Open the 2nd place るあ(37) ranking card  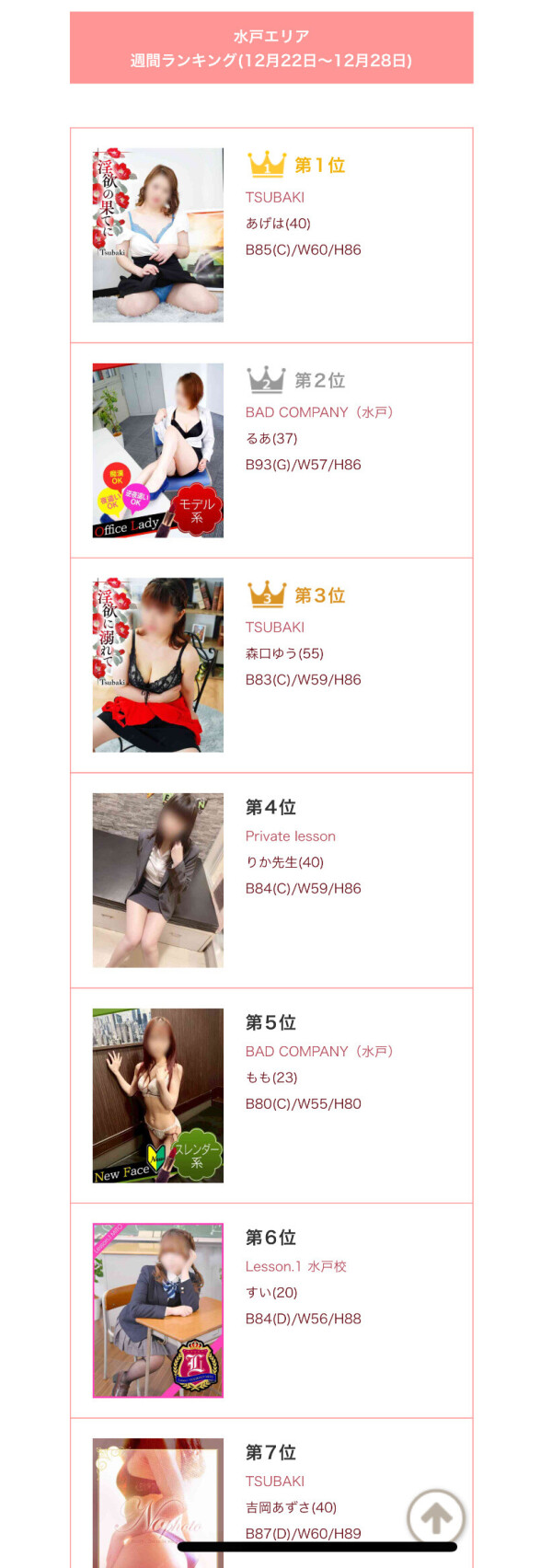(x=271, y=450)
